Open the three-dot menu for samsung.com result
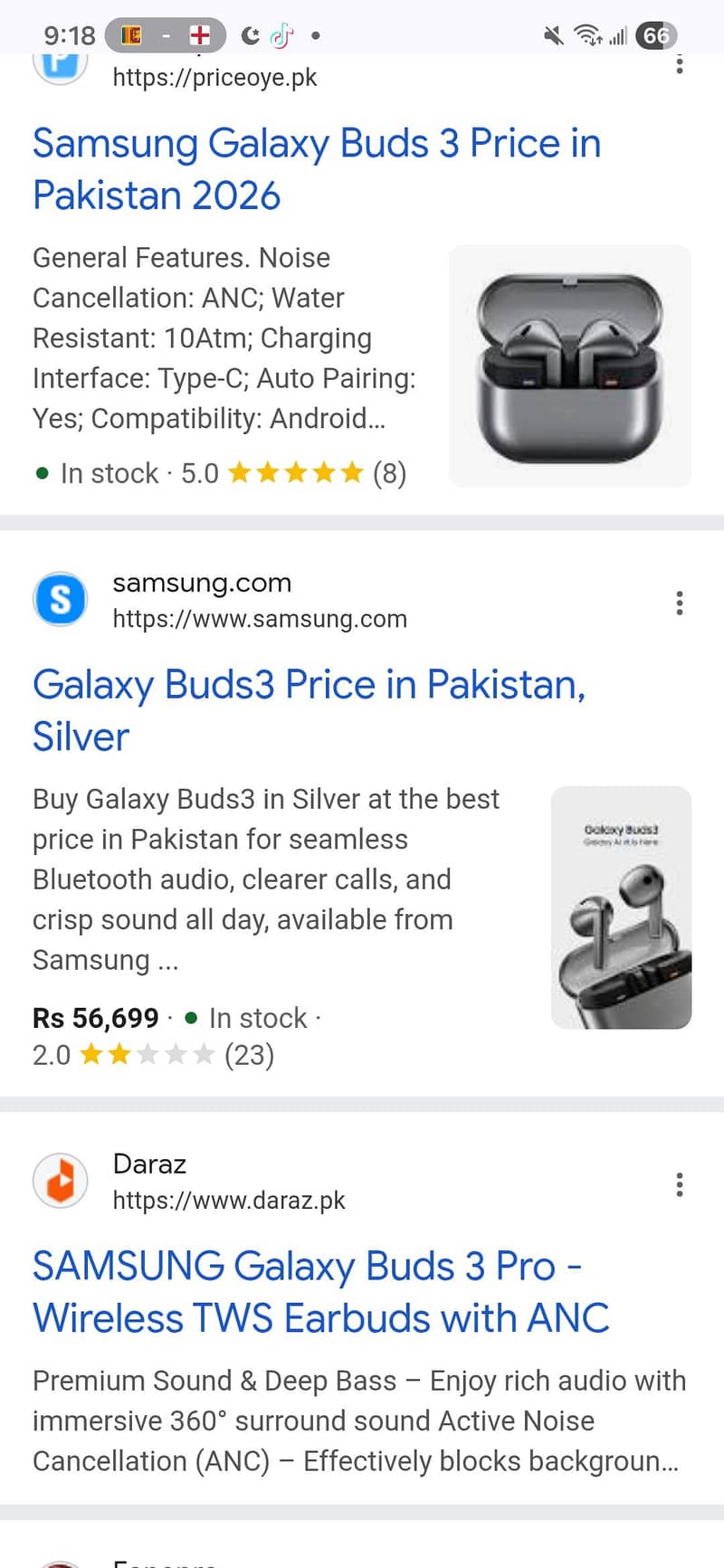The width and height of the screenshot is (724, 1568). click(x=680, y=603)
